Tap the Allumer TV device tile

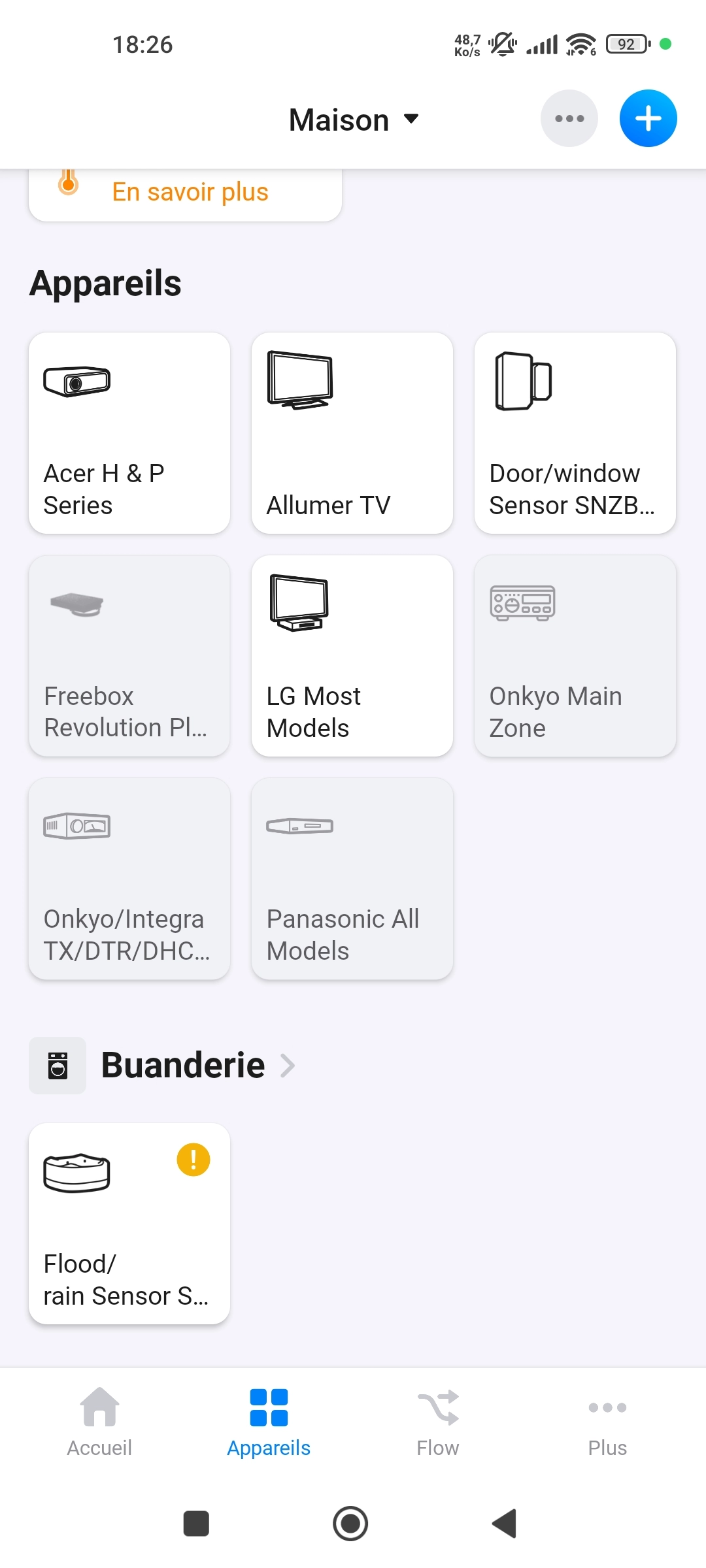(x=352, y=433)
